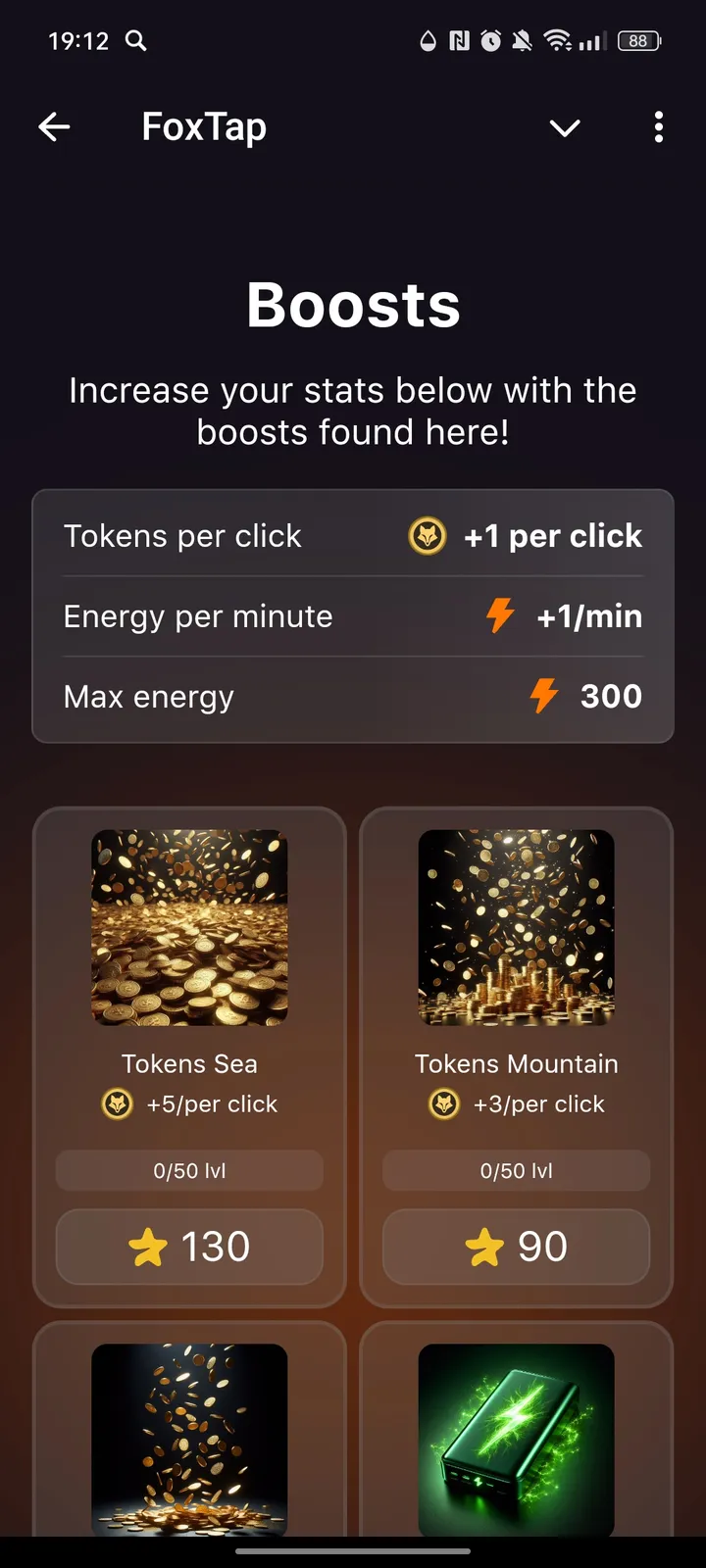This screenshot has height=1568, width=706.
Task: Collapse the FoxTap mini app with the chevron
Action: click(x=565, y=127)
